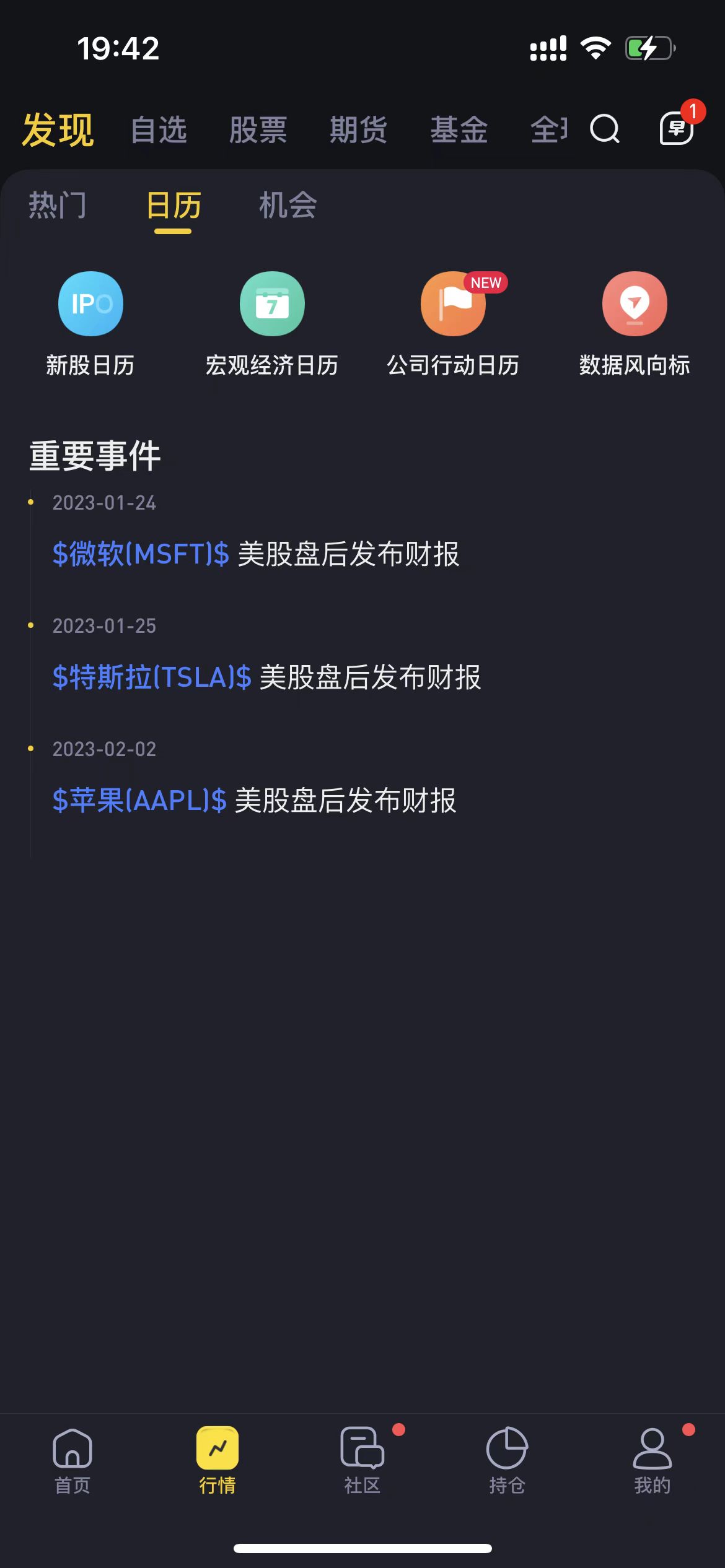
Task: Select the 发现 tab
Action: pyautogui.click(x=58, y=130)
